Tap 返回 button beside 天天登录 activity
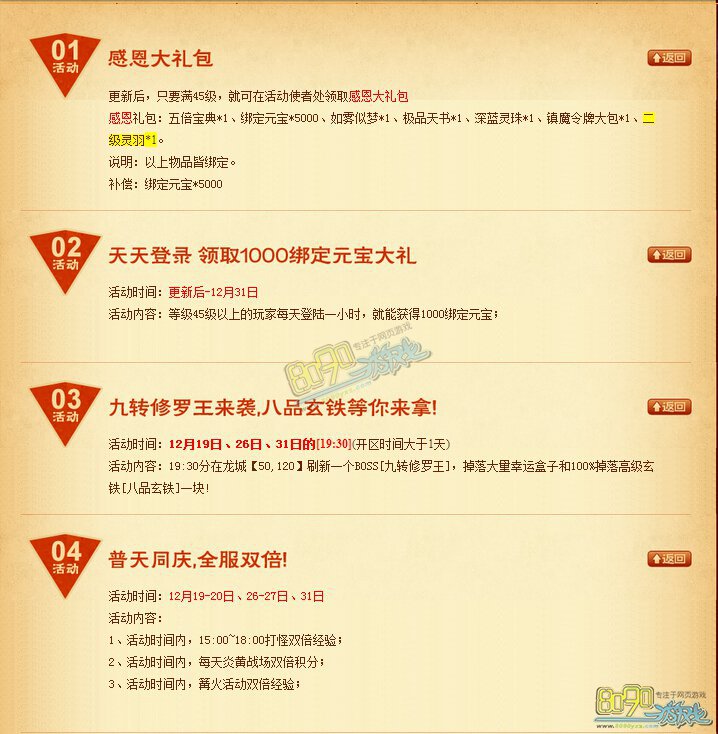 point(669,255)
